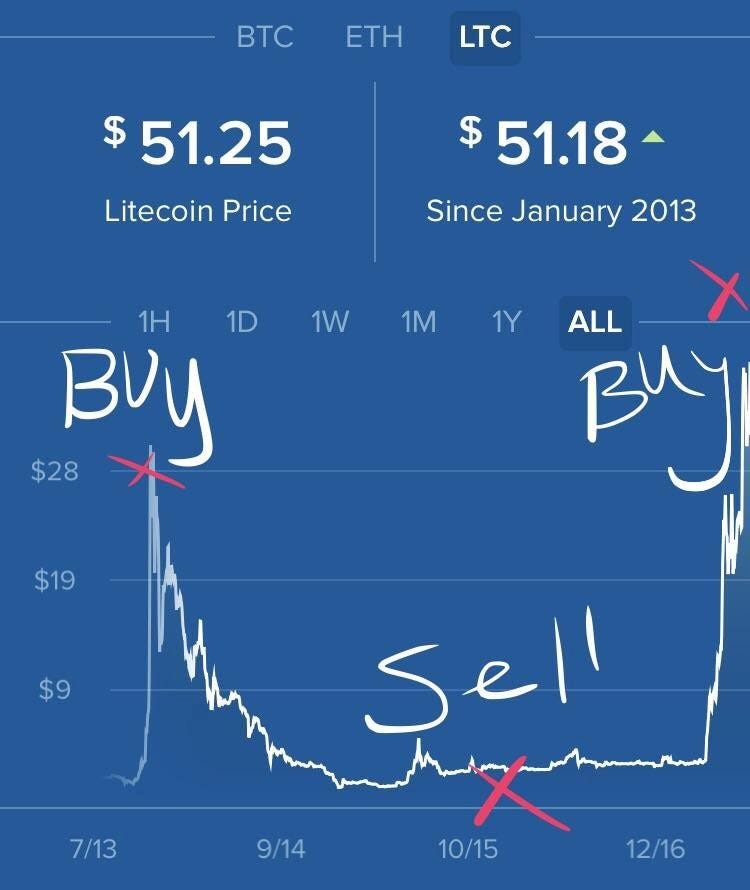Show the 1D price range
This screenshot has height=890, width=750.
pyautogui.click(x=241, y=322)
